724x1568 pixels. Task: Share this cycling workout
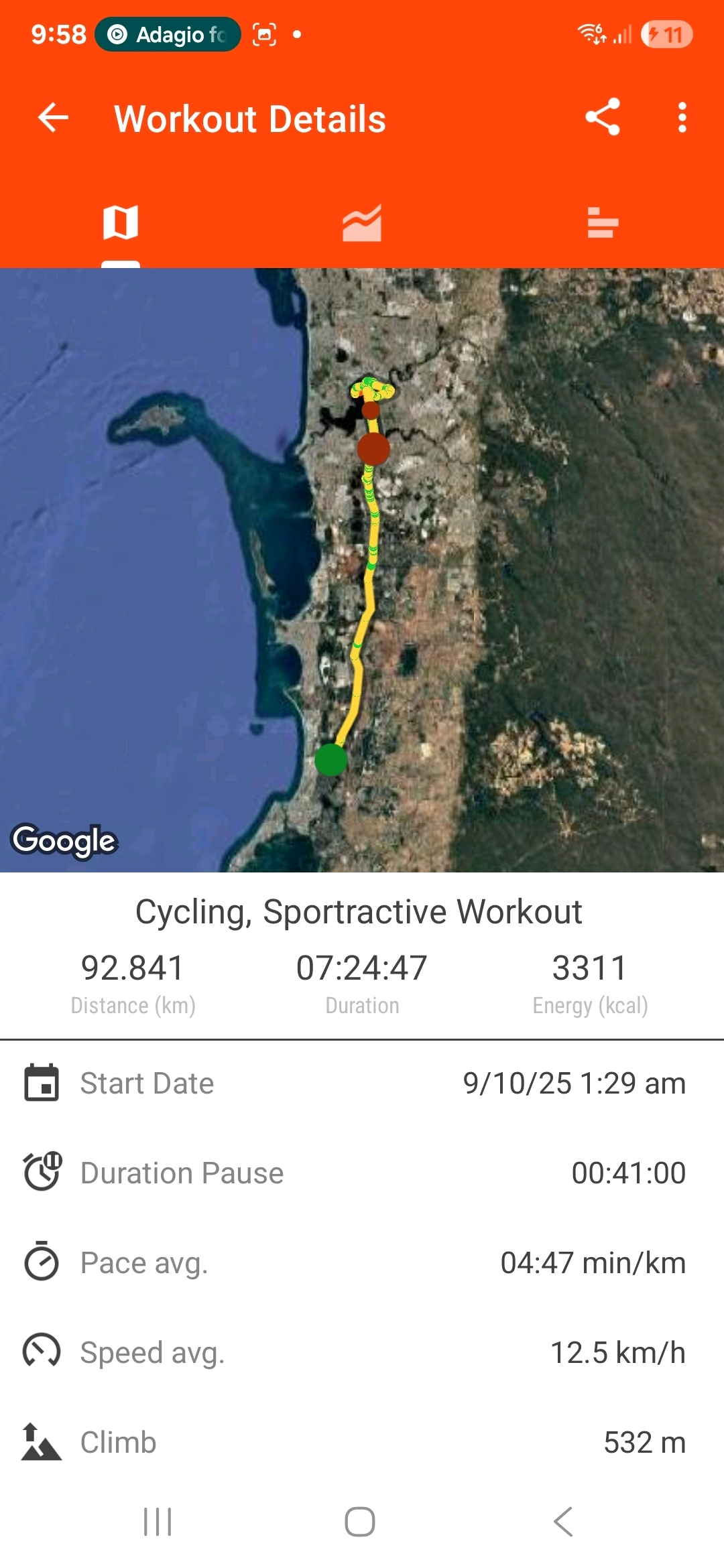(x=603, y=118)
